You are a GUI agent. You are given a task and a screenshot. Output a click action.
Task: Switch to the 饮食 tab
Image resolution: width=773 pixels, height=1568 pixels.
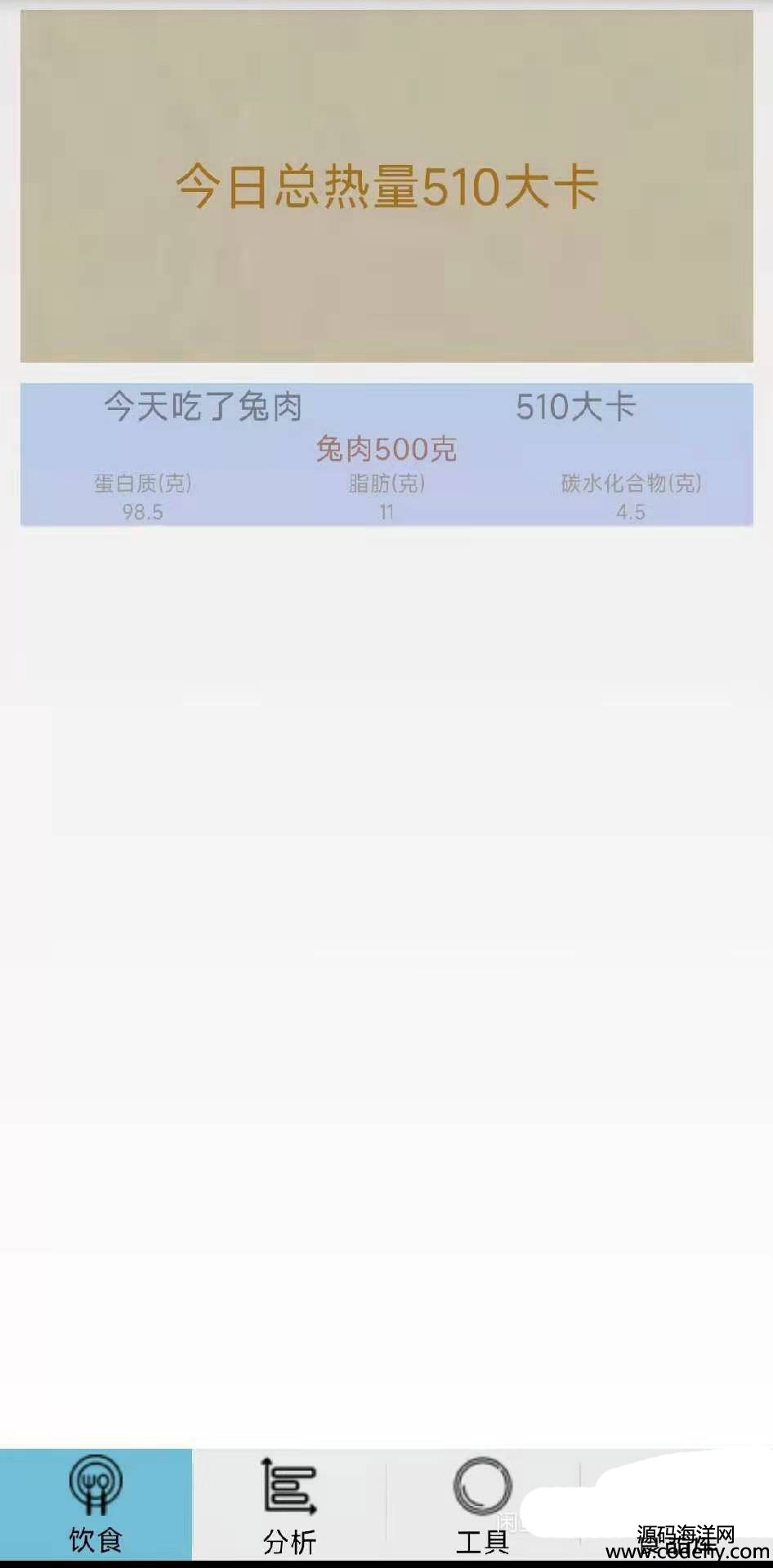[x=96, y=1504]
